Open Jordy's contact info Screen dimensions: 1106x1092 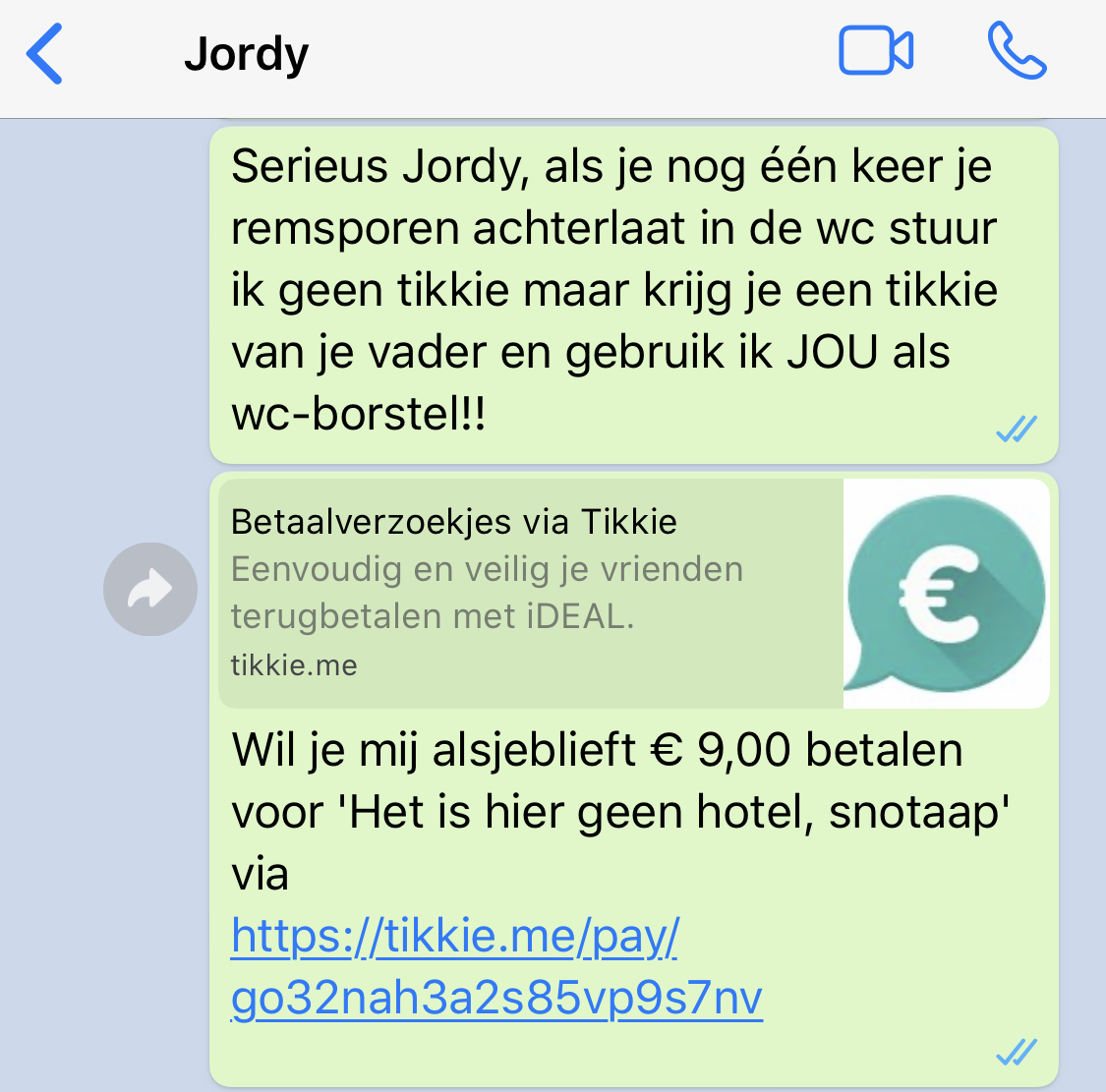coord(247,54)
